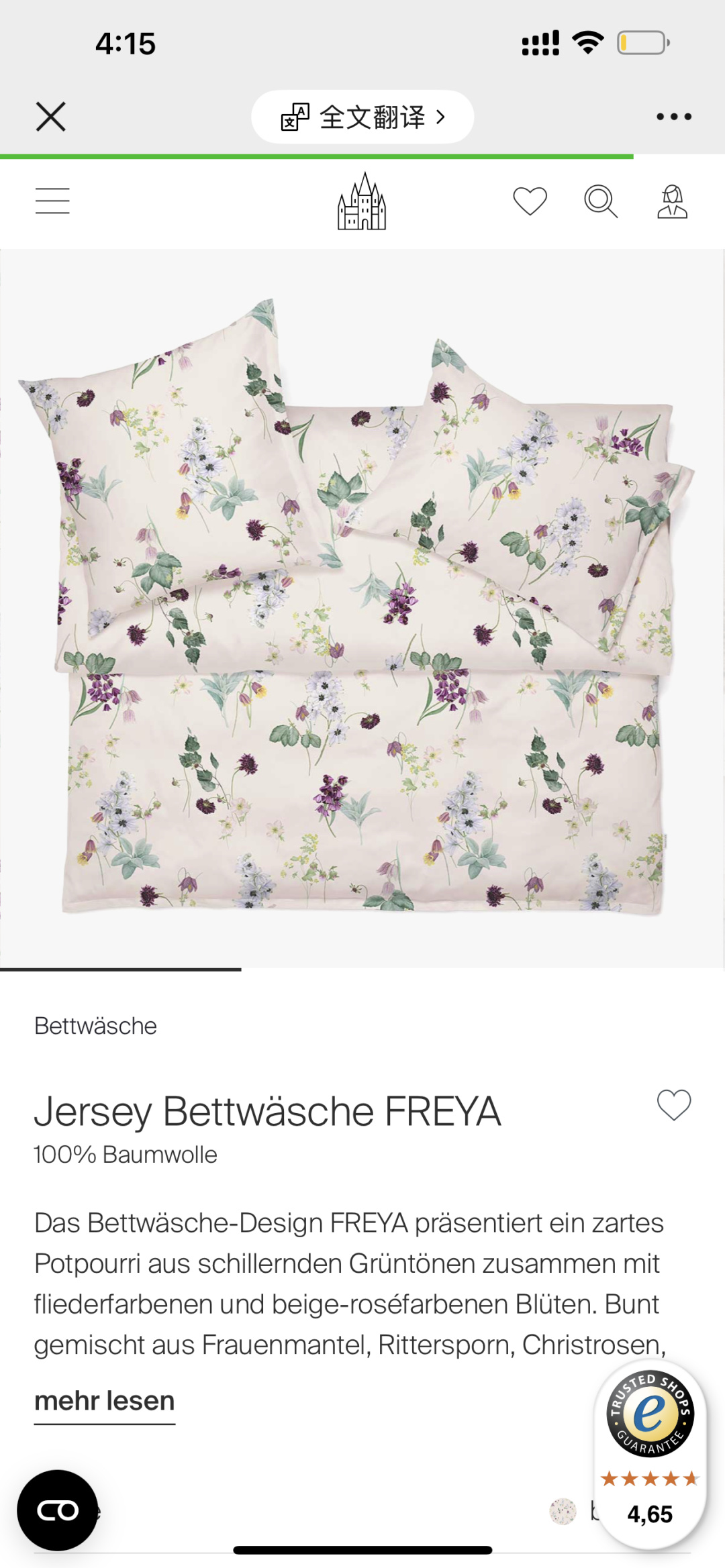Open the browser's three-dot options menu
Screen dimensions: 725x1568
(673, 117)
